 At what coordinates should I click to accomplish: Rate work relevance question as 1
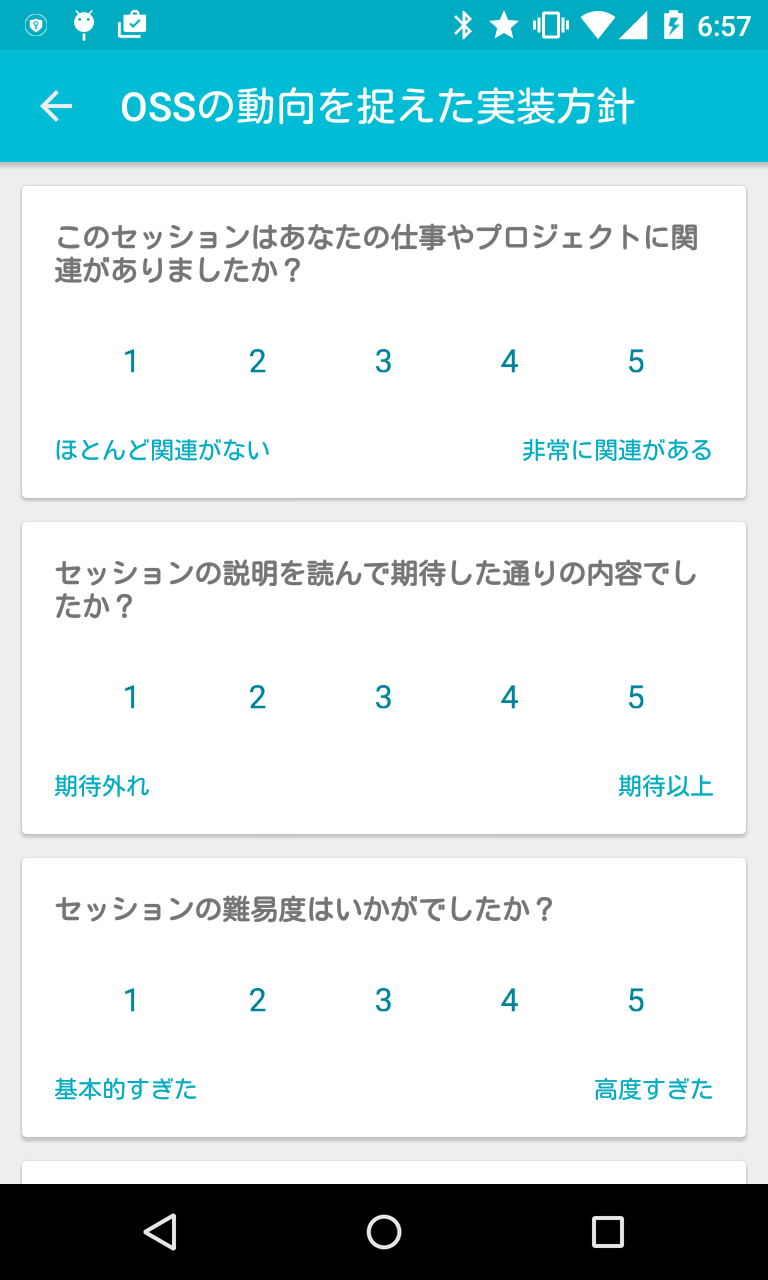click(131, 361)
